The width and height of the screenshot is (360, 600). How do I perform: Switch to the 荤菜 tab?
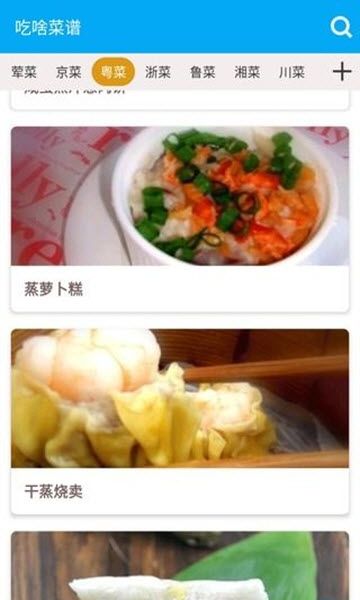[24, 72]
